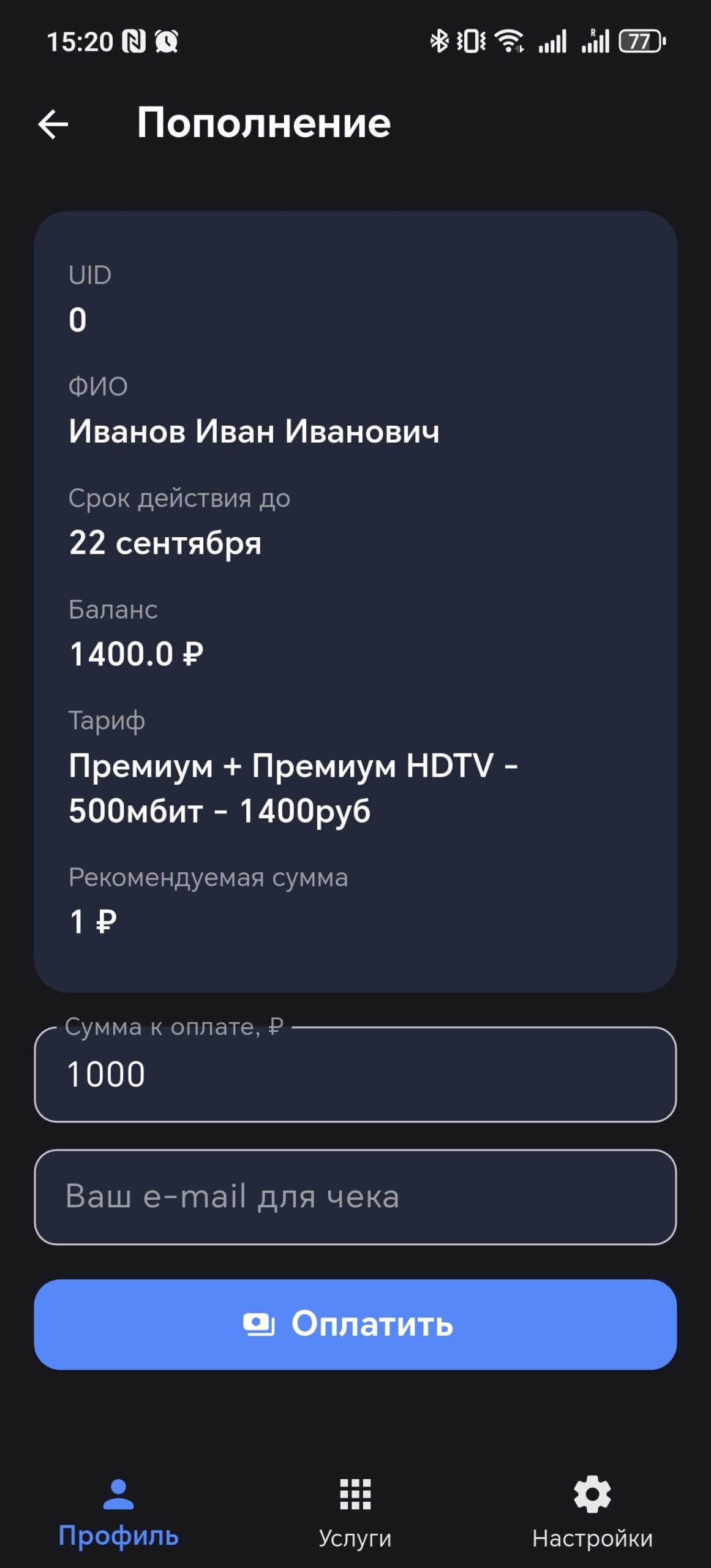Viewport: 711px width, 1568px height.
Task: Open the Услуги tab
Action: pyautogui.click(x=355, y=1512)
